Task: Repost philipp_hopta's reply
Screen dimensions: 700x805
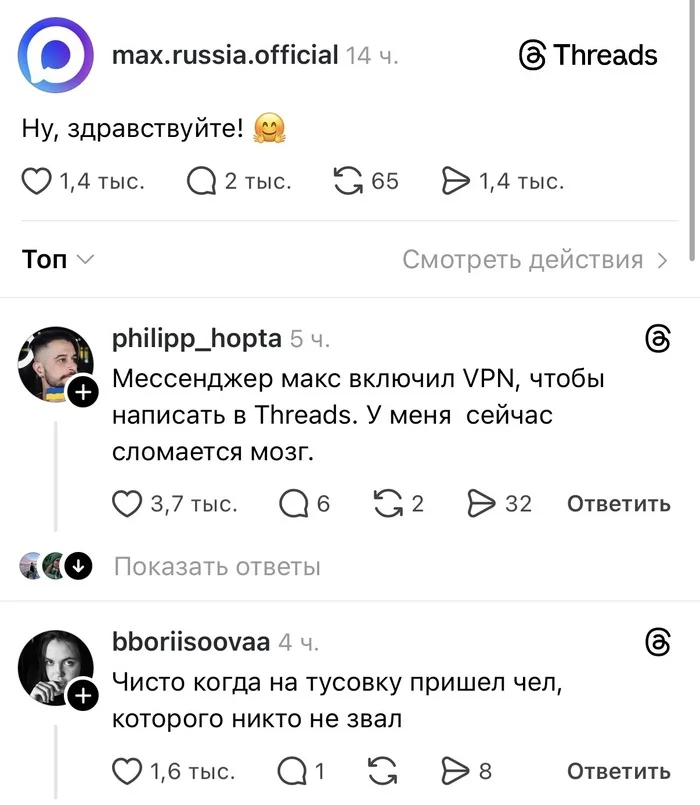Action: pyautogui.click(x=387, y=504)
